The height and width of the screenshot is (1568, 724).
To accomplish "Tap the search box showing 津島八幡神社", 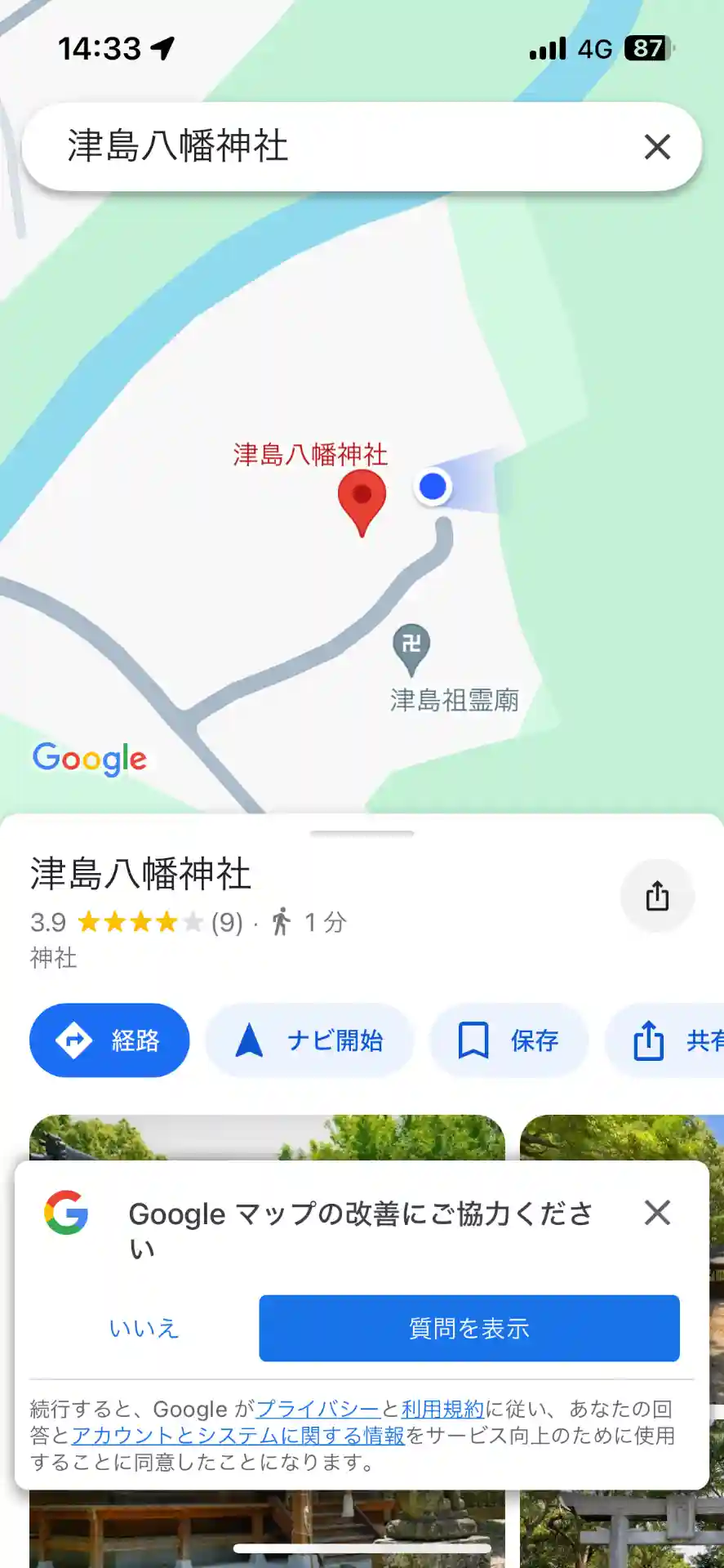I will pos(326,147).
